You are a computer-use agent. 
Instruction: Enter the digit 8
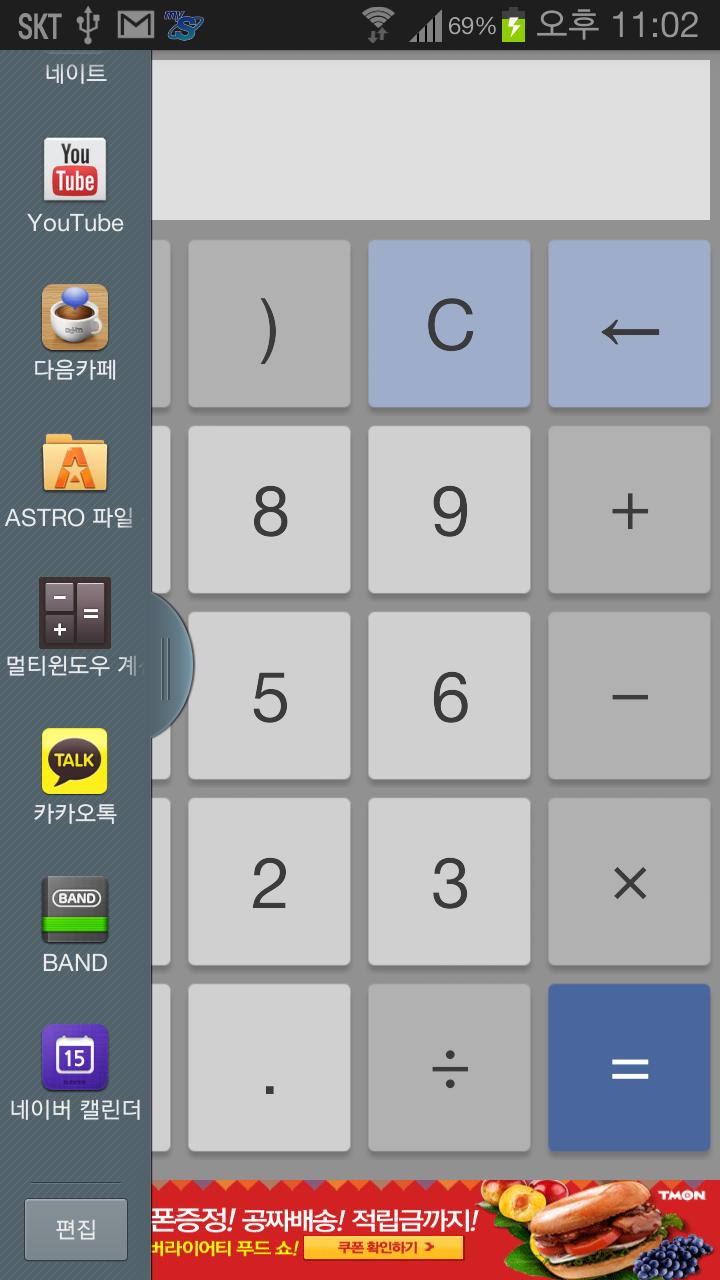click(269, 510)
